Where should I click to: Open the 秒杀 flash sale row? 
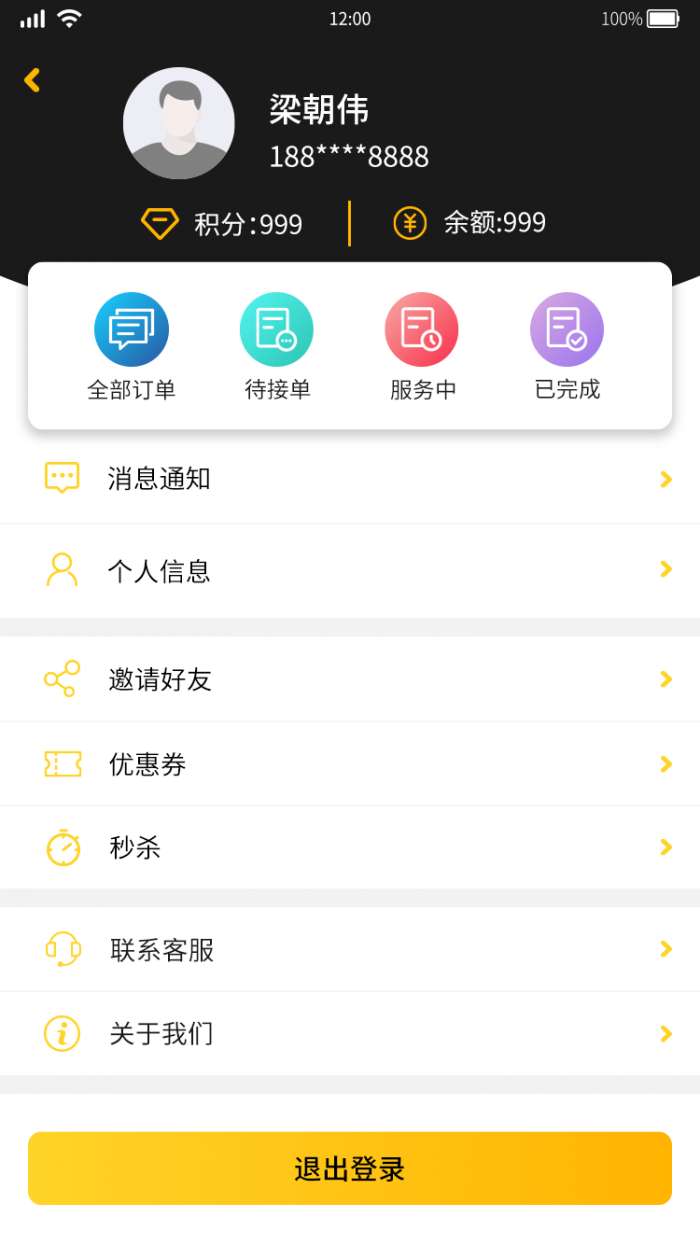350,848
